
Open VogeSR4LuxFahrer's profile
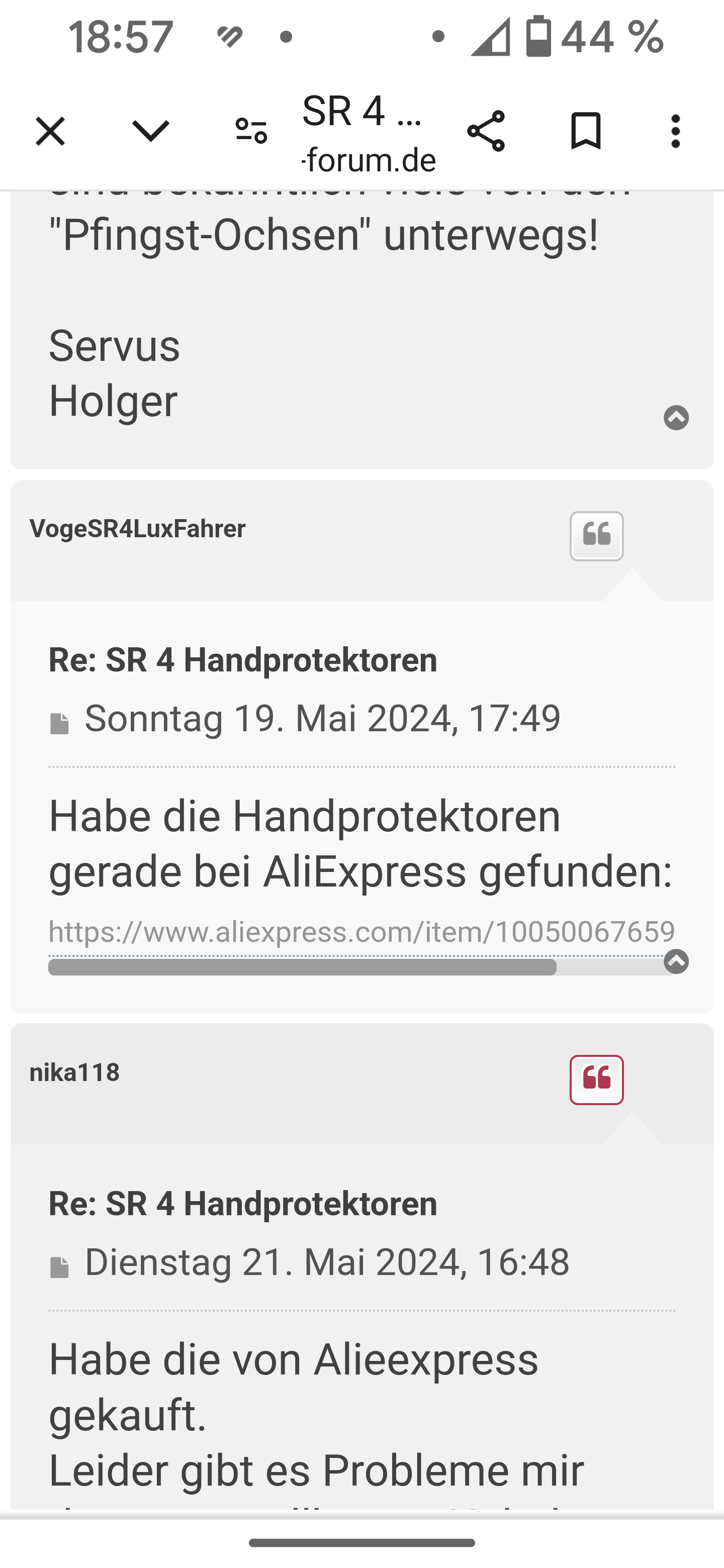click(x=138, y=528)
